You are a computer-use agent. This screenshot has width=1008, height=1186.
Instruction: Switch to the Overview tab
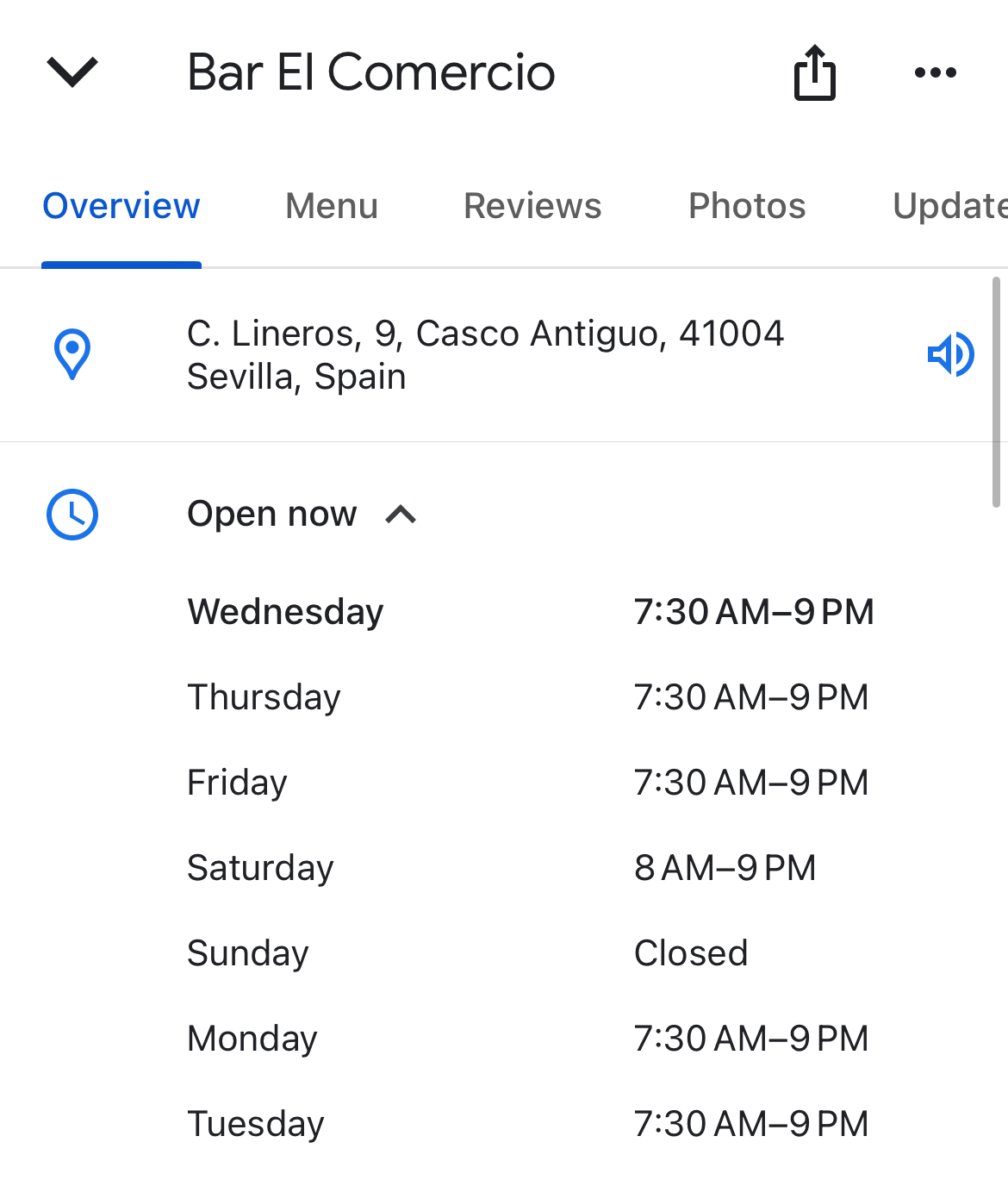pos(121,206)
